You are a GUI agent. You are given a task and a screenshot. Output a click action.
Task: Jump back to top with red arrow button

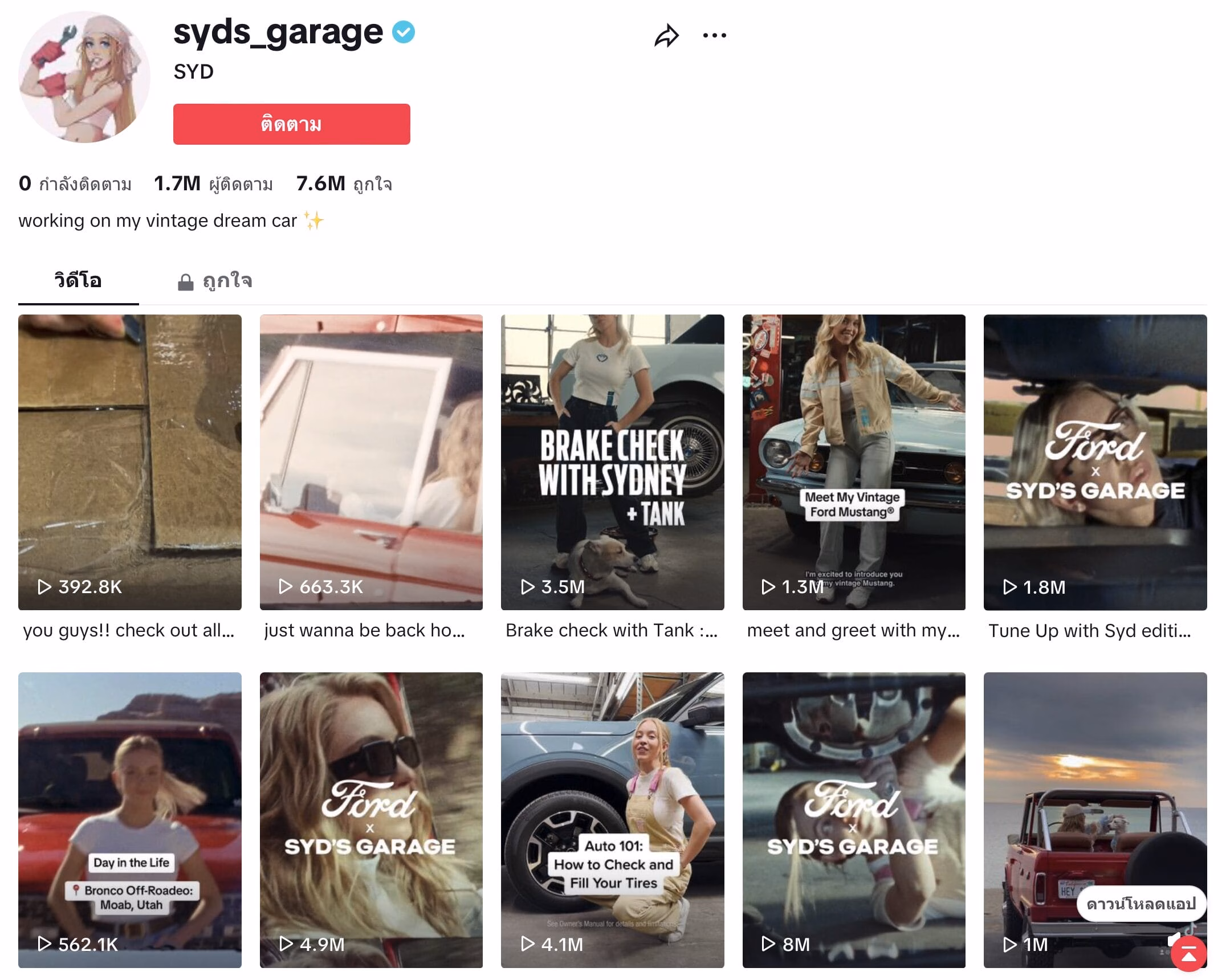(x=1188, y=953)
